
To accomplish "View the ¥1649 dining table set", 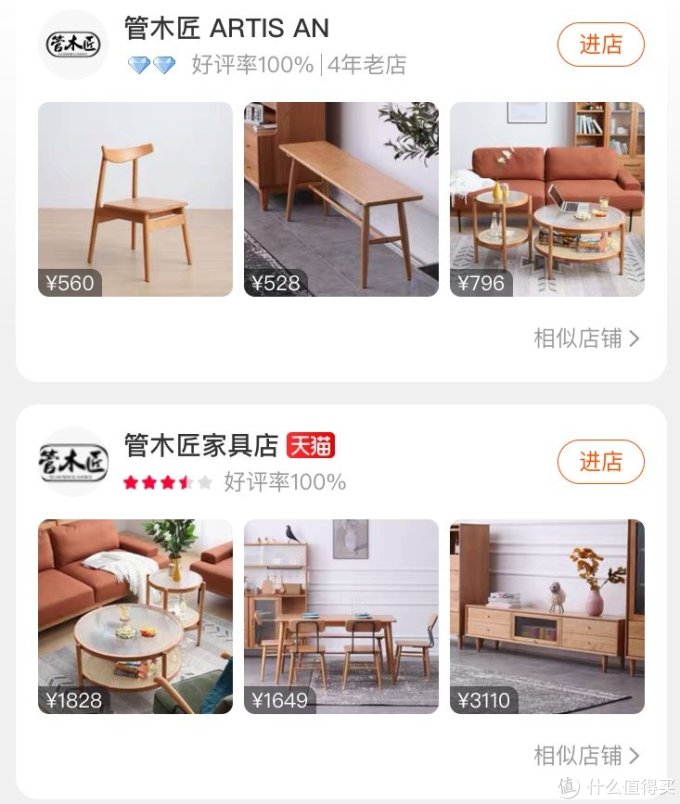I will click(341, 616).
